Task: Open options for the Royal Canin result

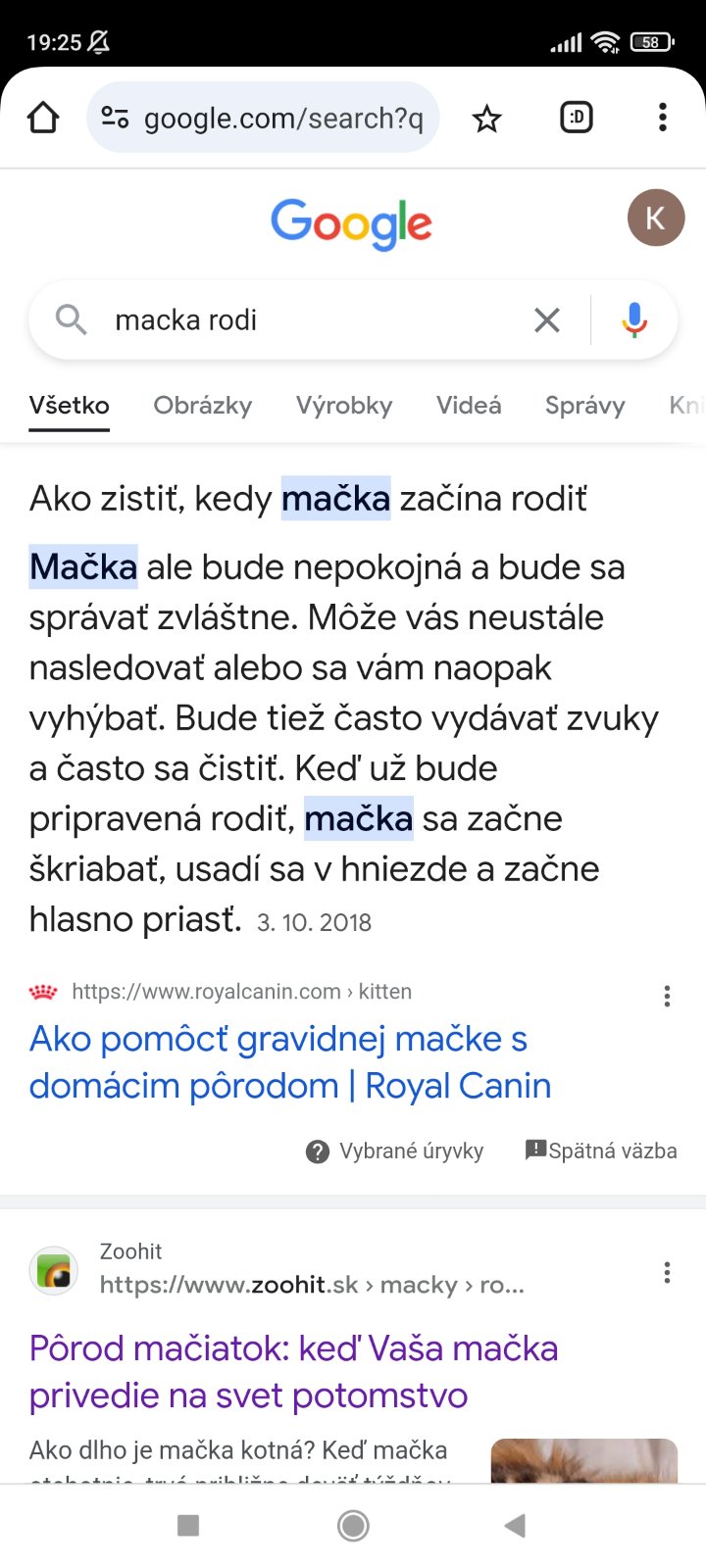Action: pos(667,997)
